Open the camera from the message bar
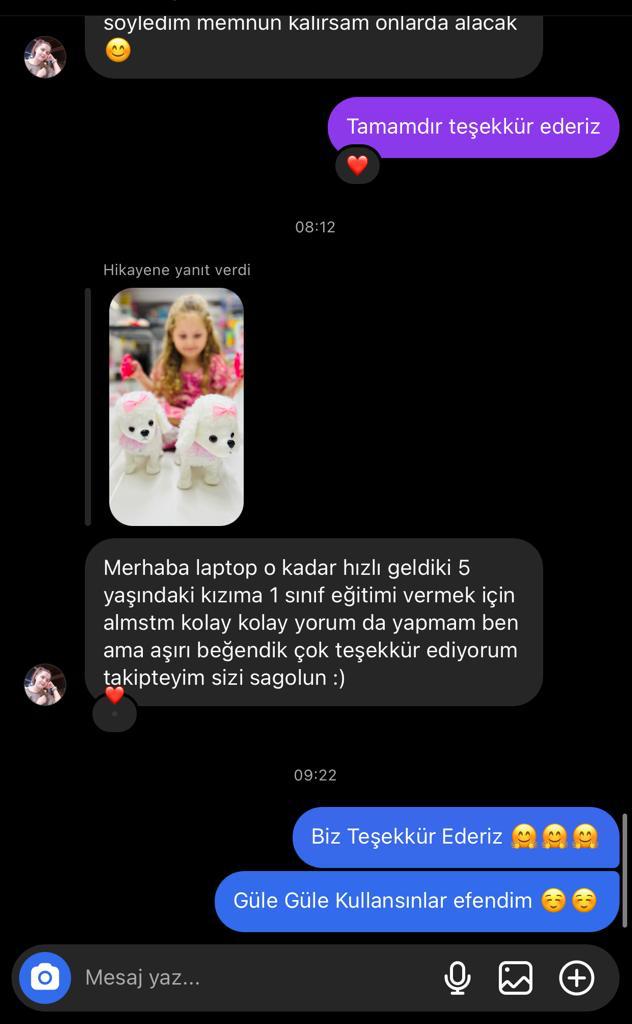Viewport: 632px width, 1024px height. 45,978
